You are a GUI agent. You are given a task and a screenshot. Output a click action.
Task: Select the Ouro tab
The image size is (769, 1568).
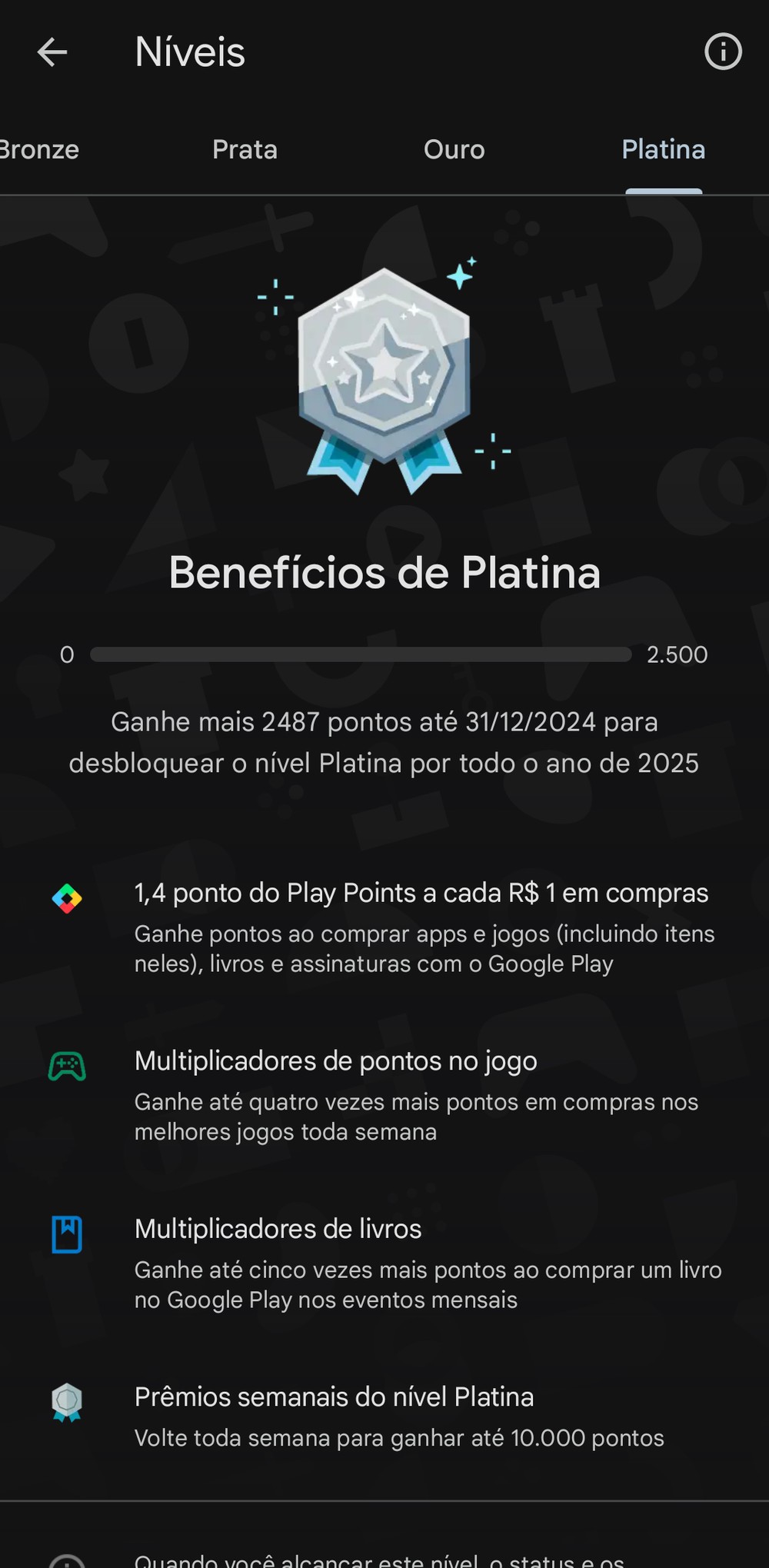(454, 149)
